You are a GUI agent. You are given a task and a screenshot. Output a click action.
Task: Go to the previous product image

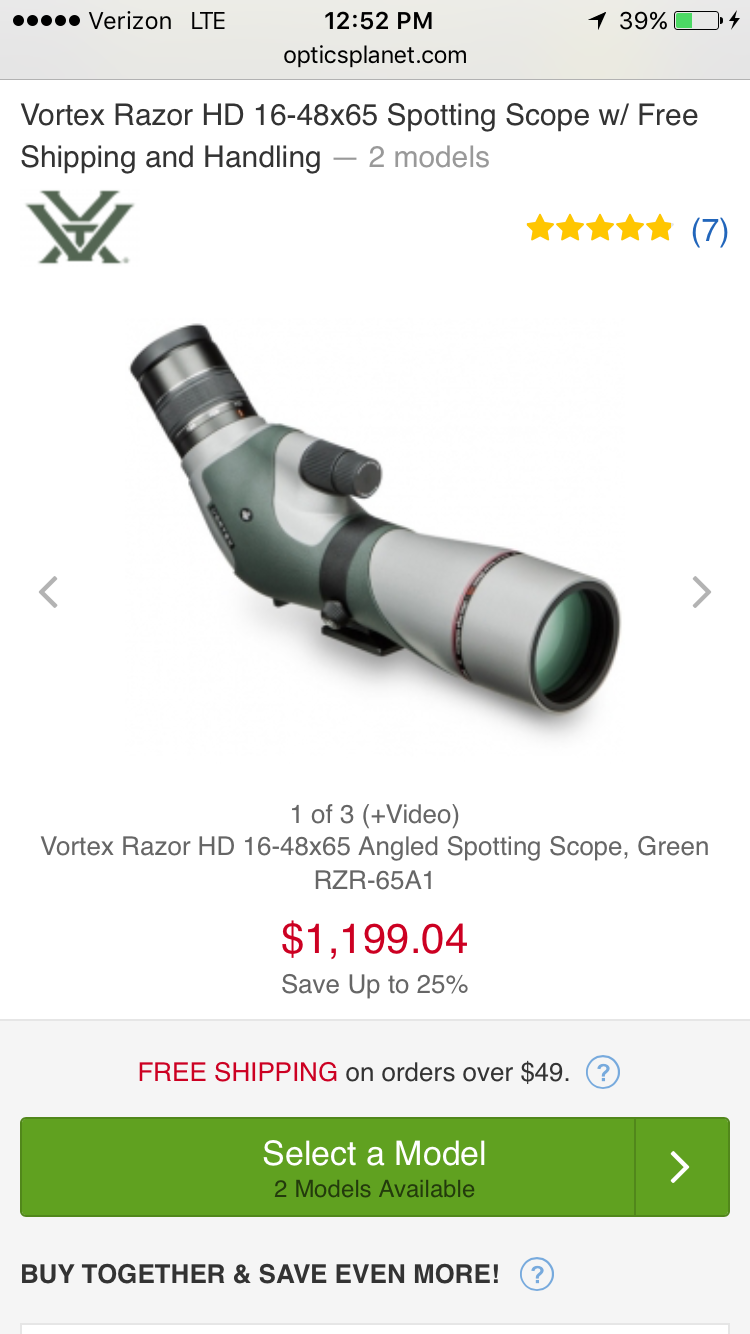48,592
